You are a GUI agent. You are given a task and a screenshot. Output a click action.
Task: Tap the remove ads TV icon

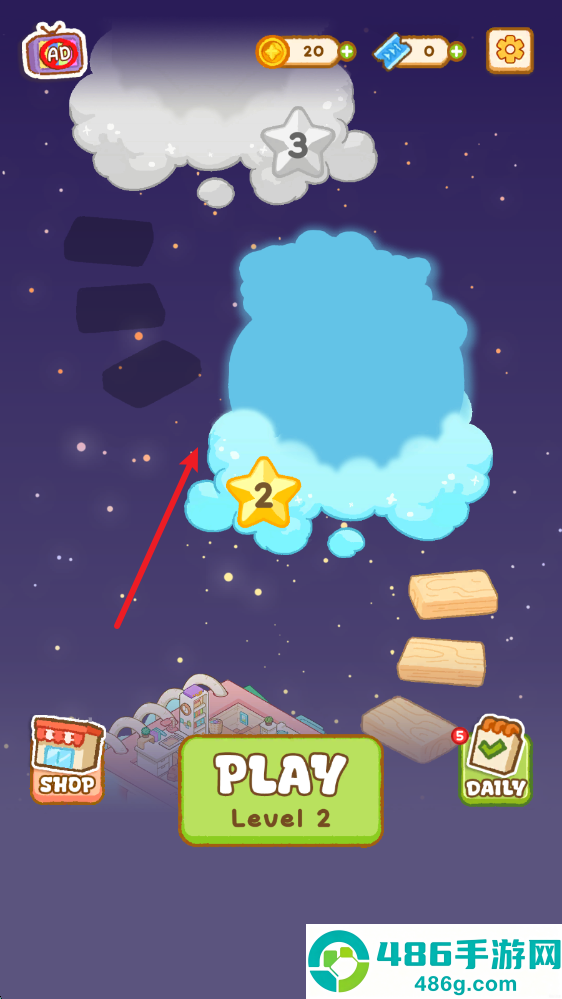pos(55,51)
